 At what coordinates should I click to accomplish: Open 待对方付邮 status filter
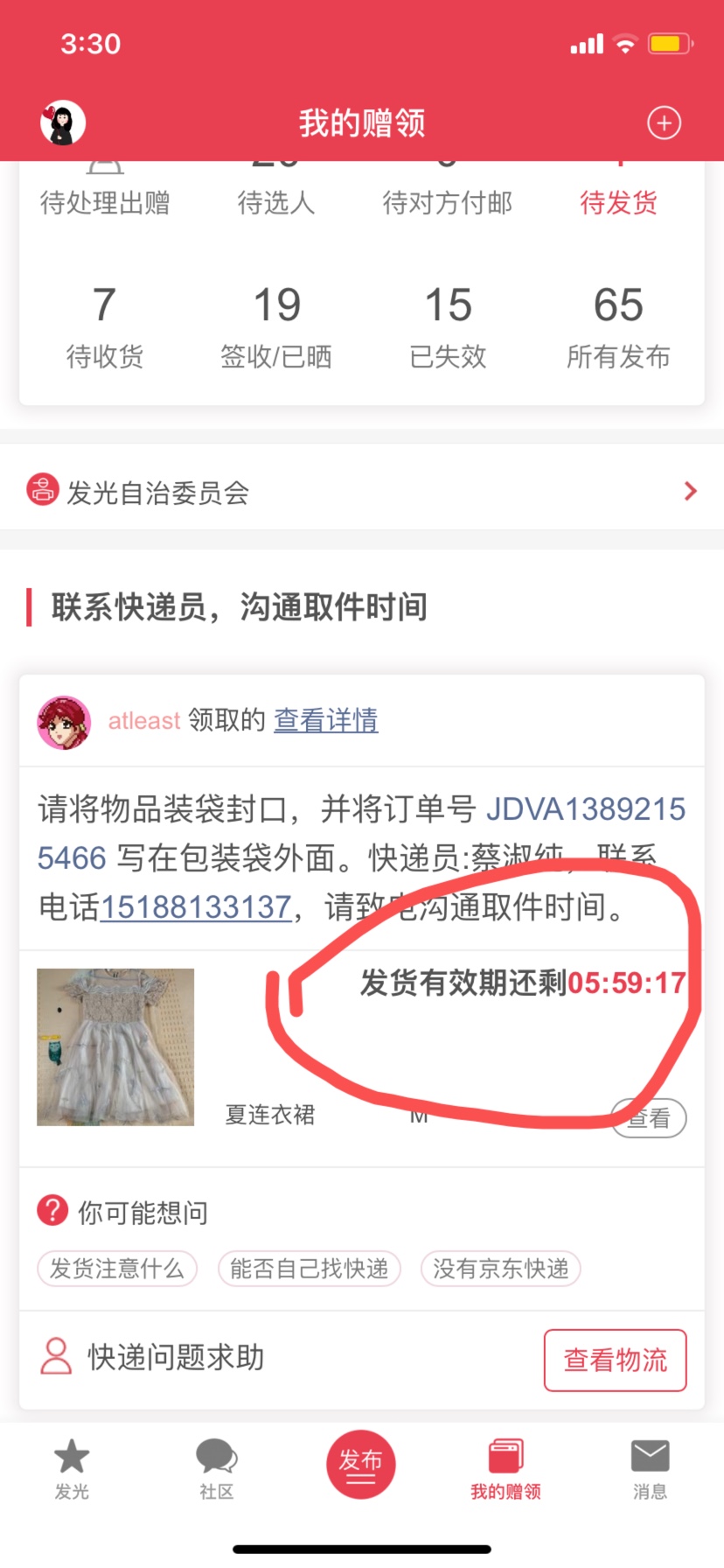(448, 203)
